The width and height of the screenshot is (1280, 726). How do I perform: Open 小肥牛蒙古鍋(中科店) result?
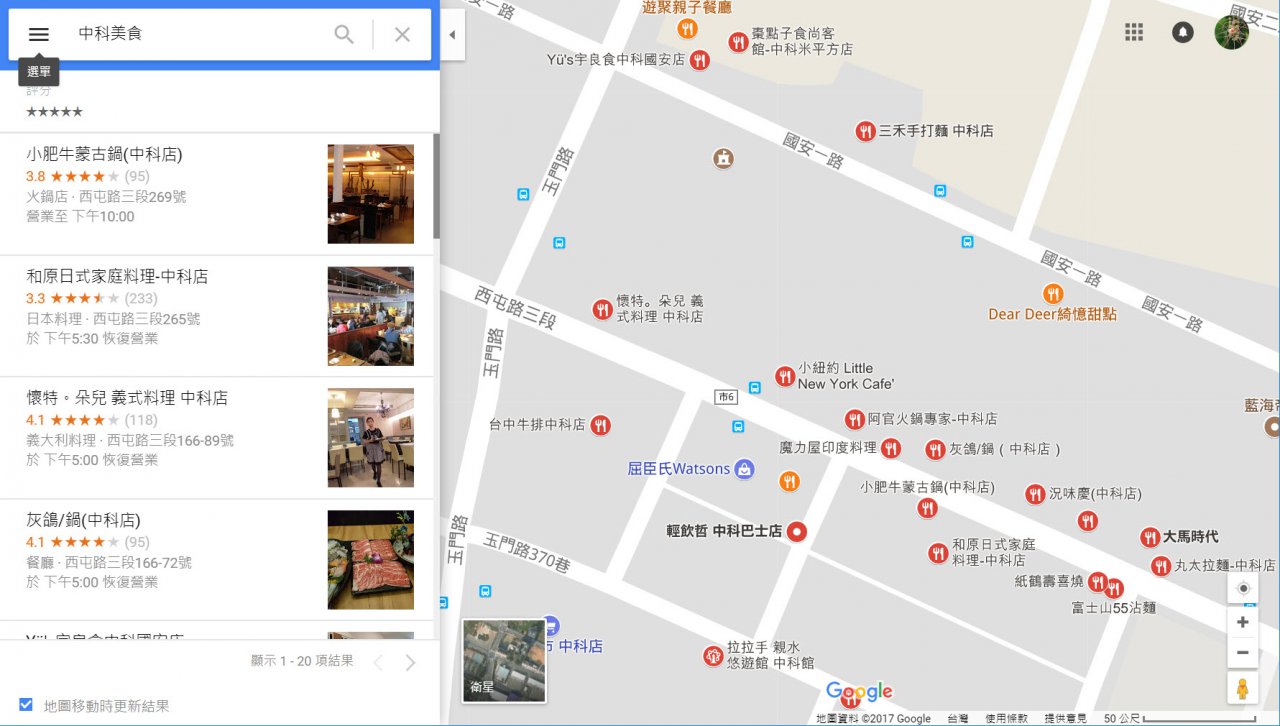point(104,154)
